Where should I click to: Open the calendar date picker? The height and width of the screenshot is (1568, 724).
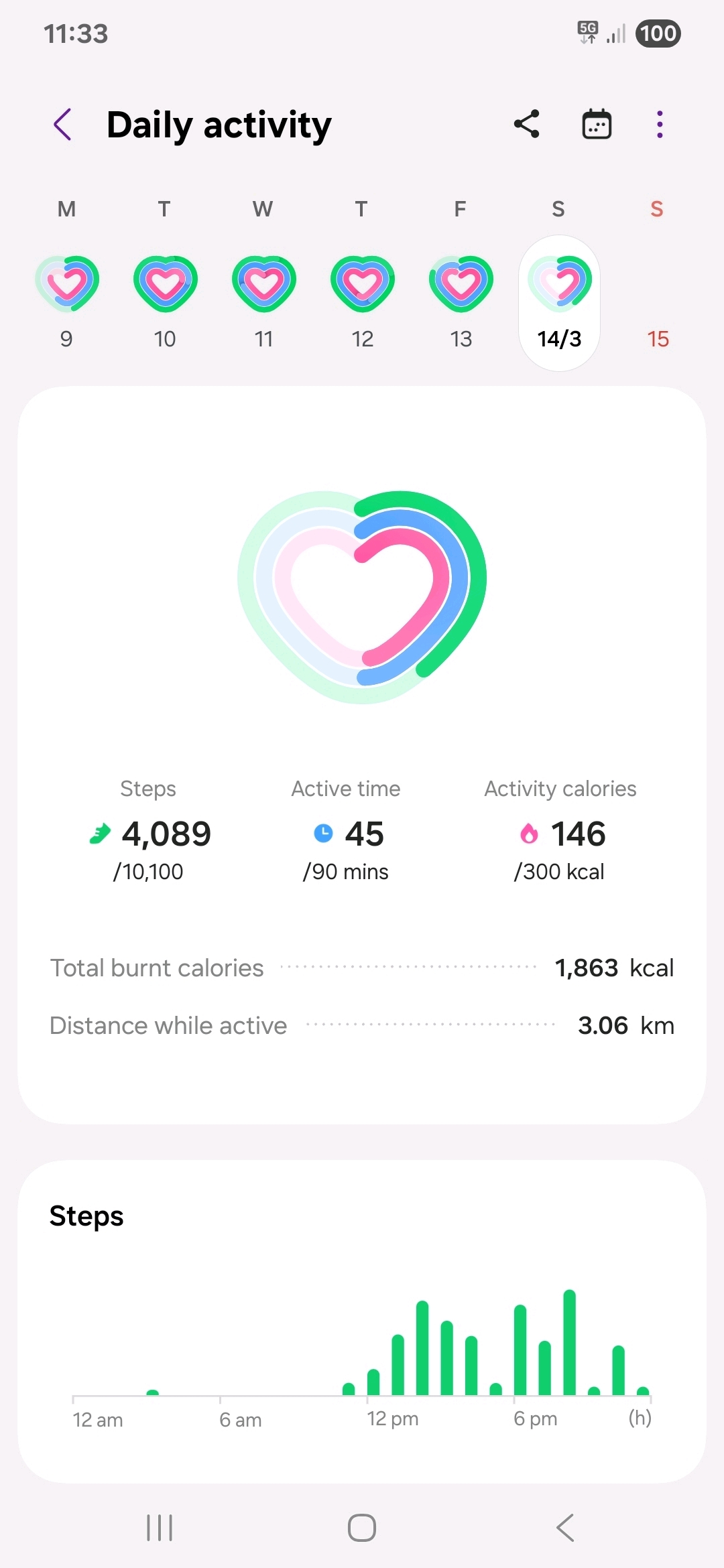596,125
